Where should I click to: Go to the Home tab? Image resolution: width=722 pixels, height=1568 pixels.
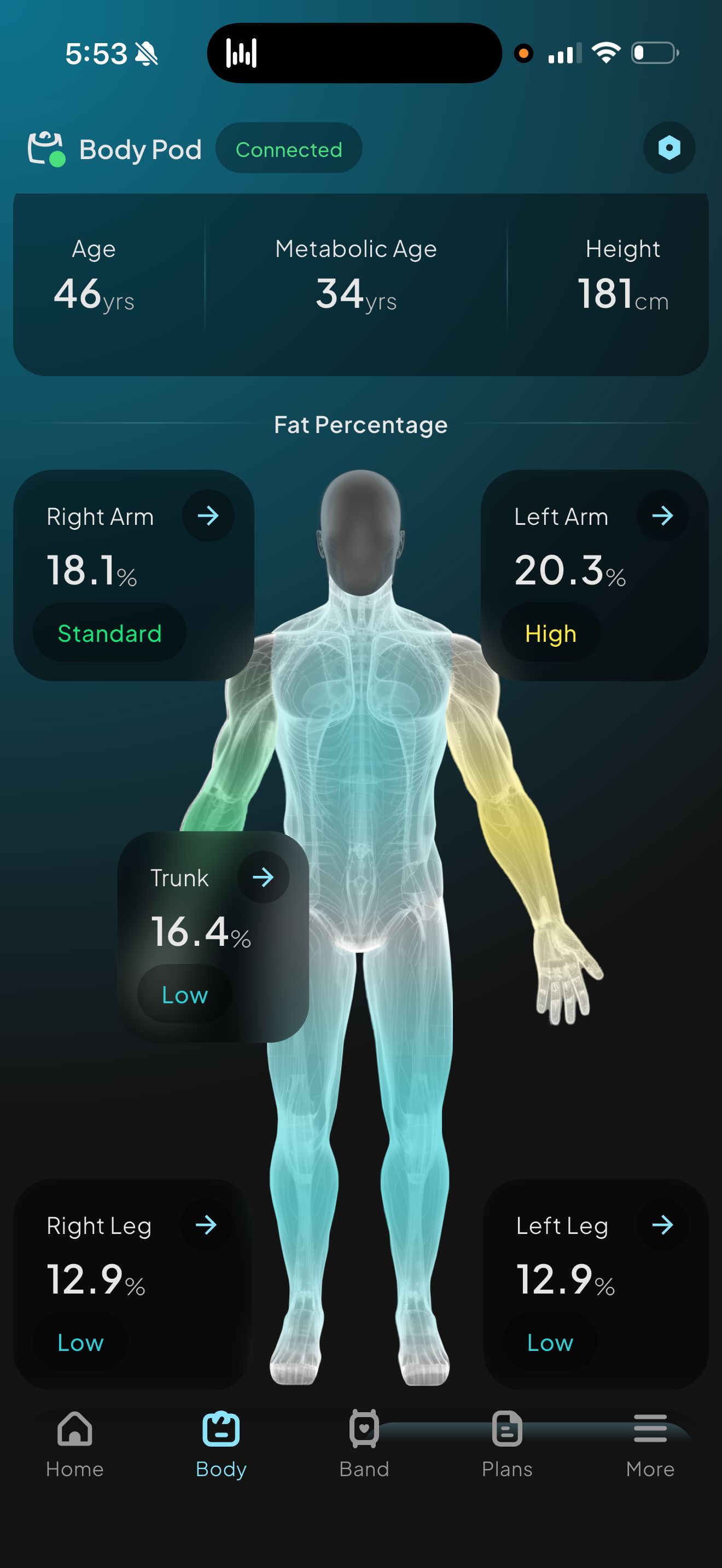pyautogui.click(x=75, y=1444)
